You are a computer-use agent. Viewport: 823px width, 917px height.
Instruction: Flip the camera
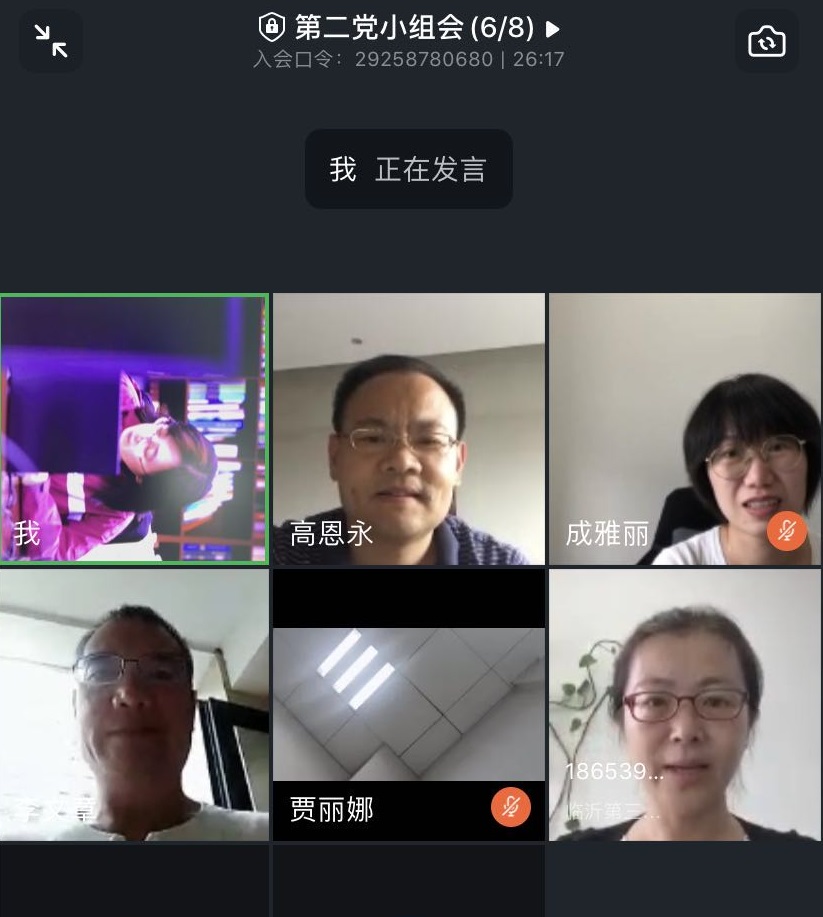coord(766,41)
